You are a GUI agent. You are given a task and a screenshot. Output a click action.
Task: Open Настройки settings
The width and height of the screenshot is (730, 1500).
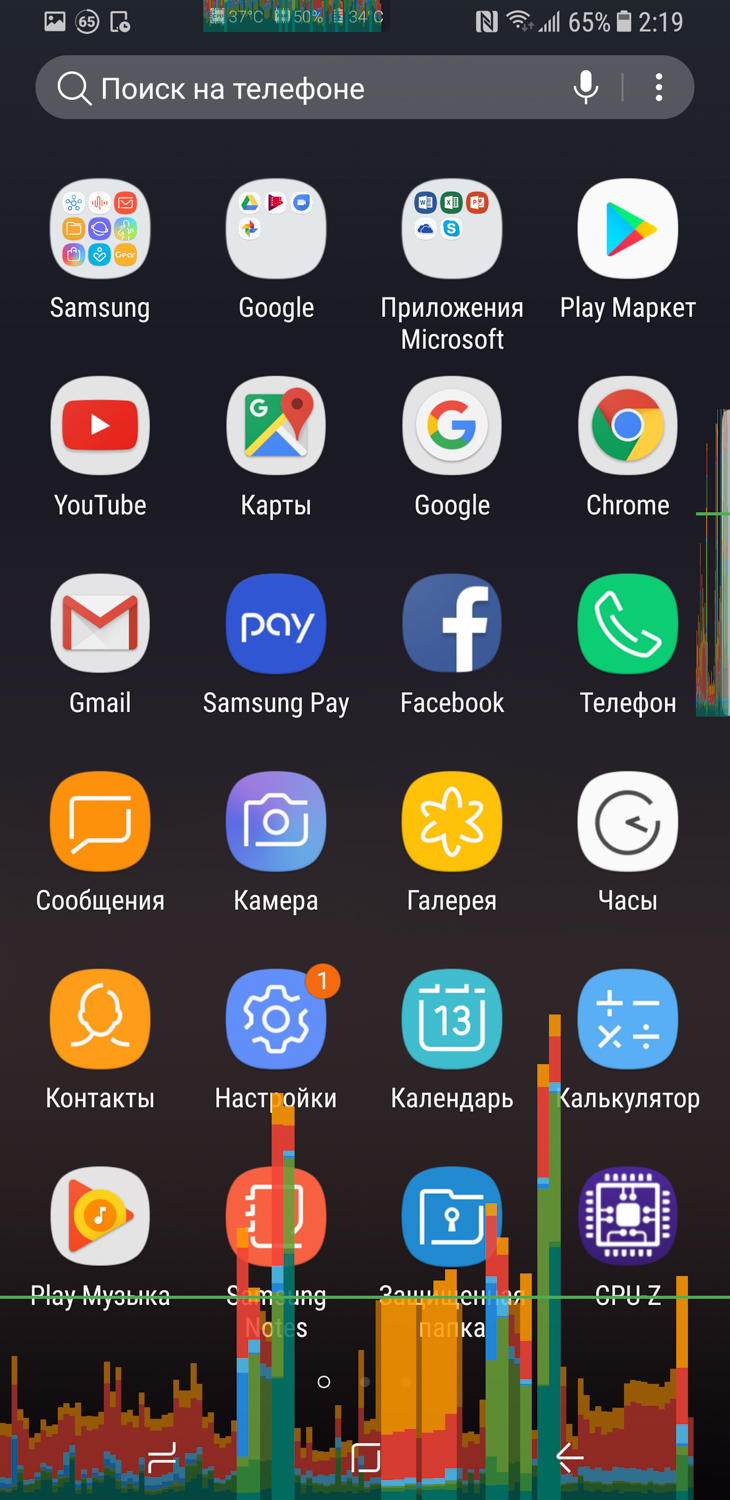tap(276, 1020)
